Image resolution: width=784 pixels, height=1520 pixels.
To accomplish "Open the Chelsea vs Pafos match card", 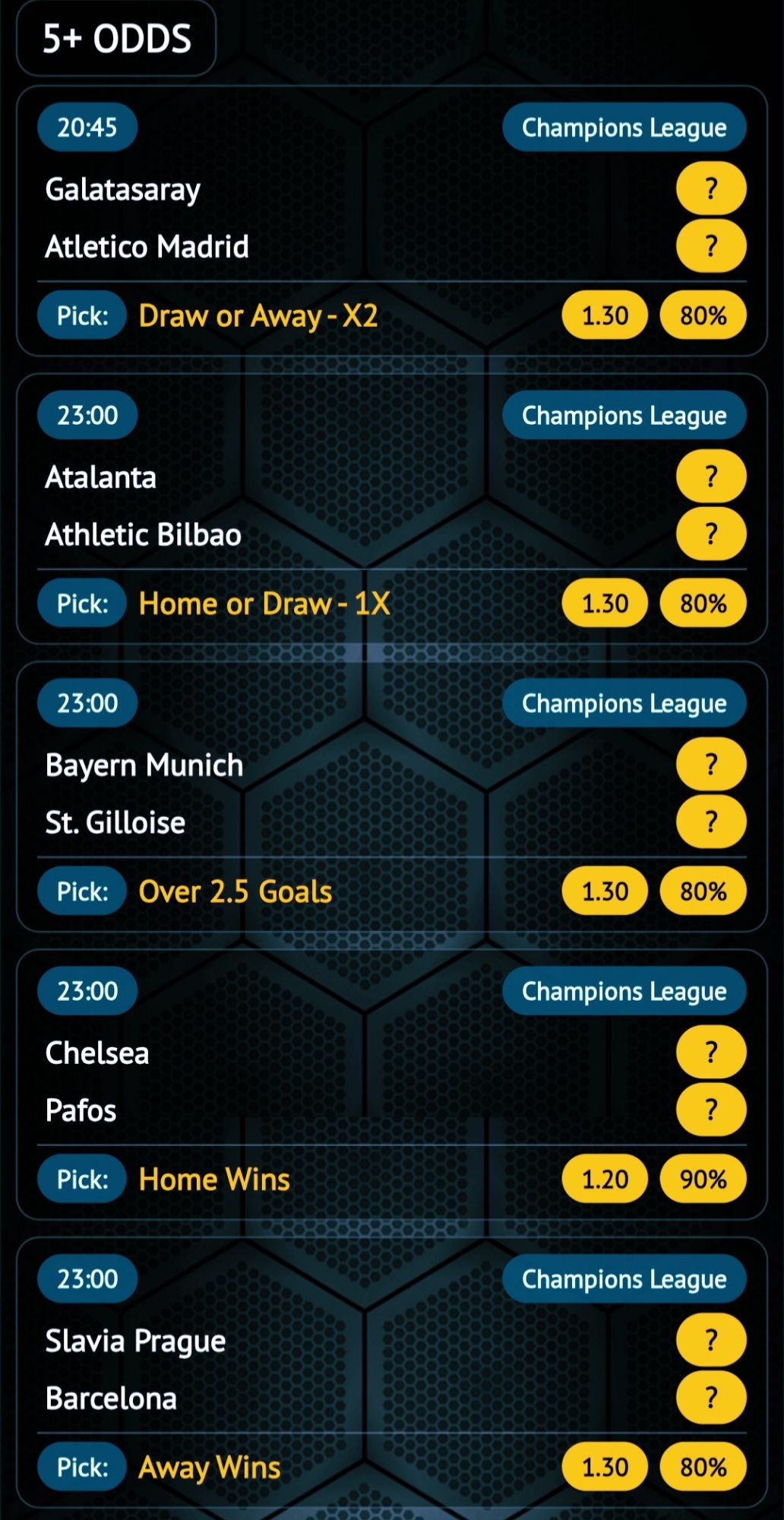I will click(x=391, y=1083).
